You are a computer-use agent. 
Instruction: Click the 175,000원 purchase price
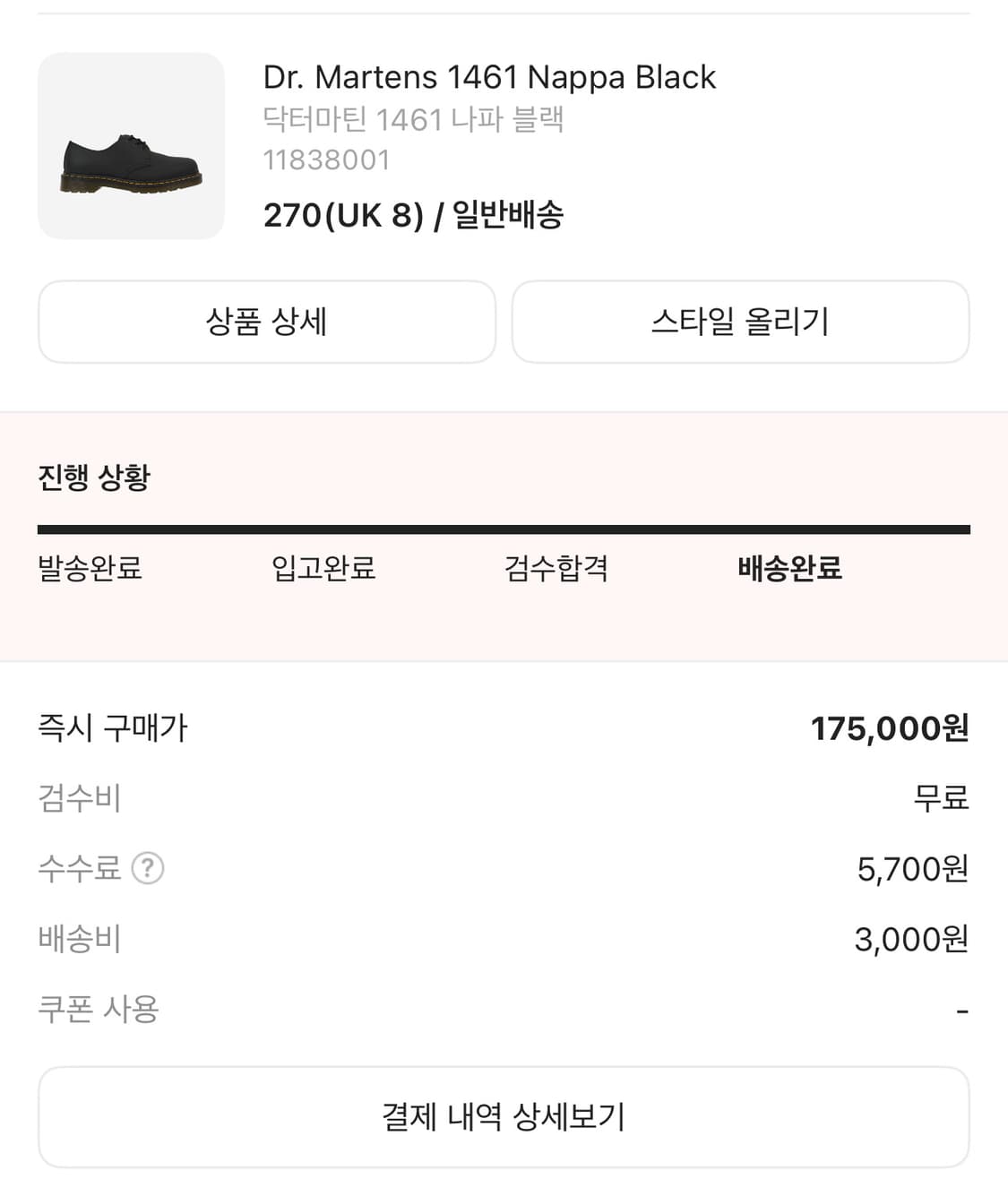tap(892, 729)
